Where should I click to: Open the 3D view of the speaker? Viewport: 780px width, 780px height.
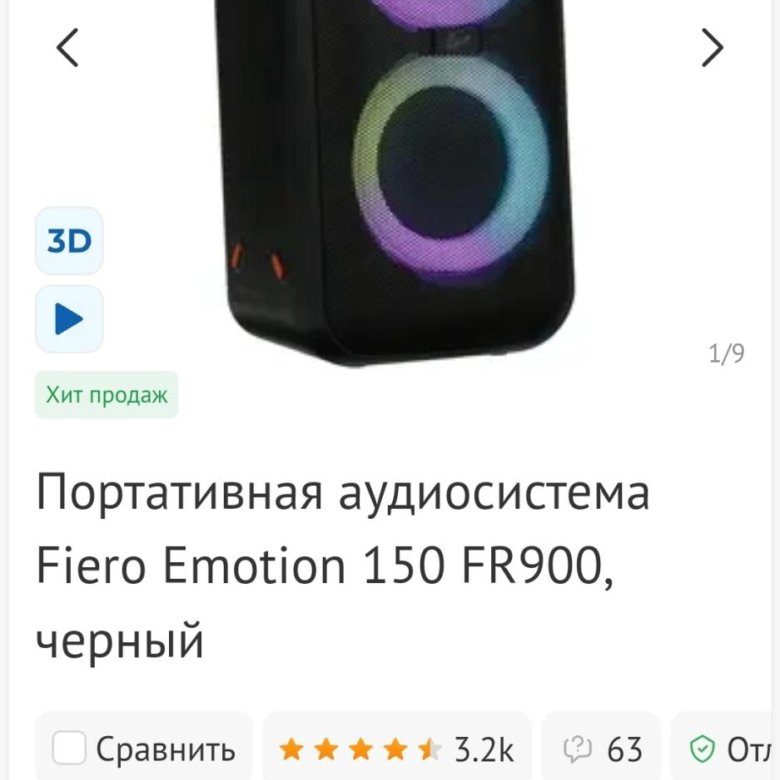pyautogui.click(x=69, y=241)
